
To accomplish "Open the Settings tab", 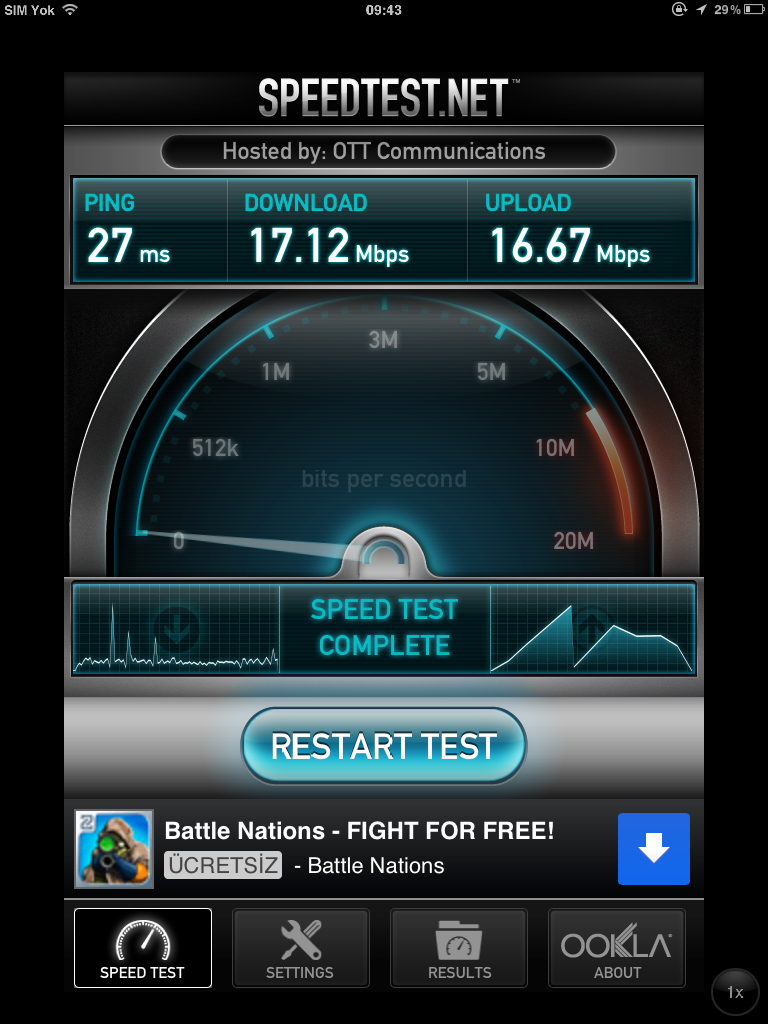I will pyautogui.click(x=300, y=948).
